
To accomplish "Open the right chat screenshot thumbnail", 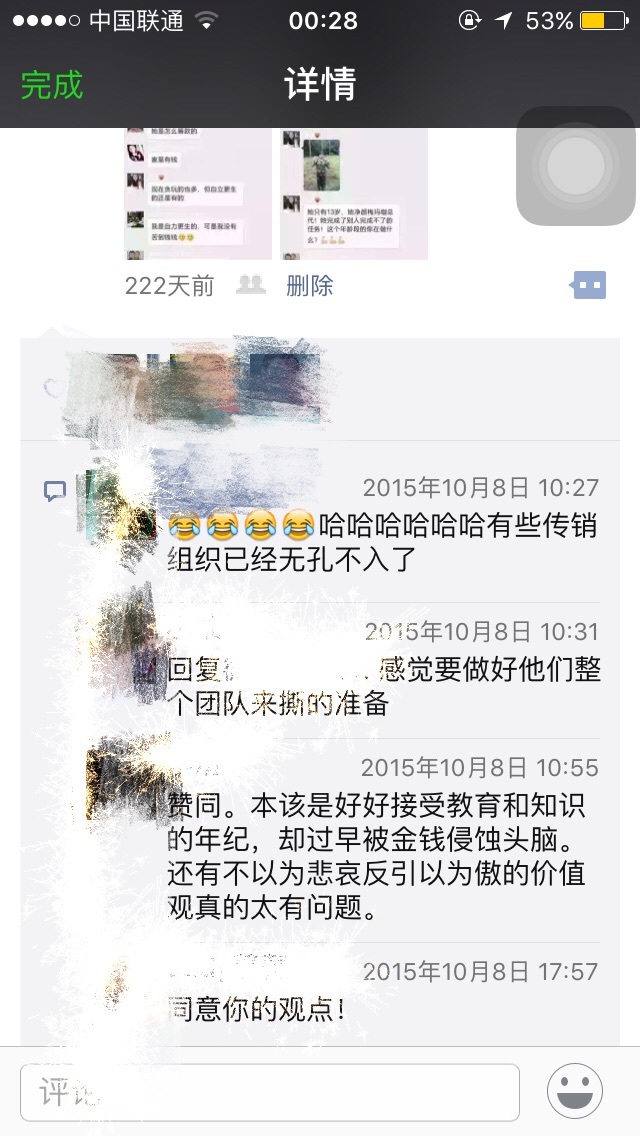I will coord(354,194).
